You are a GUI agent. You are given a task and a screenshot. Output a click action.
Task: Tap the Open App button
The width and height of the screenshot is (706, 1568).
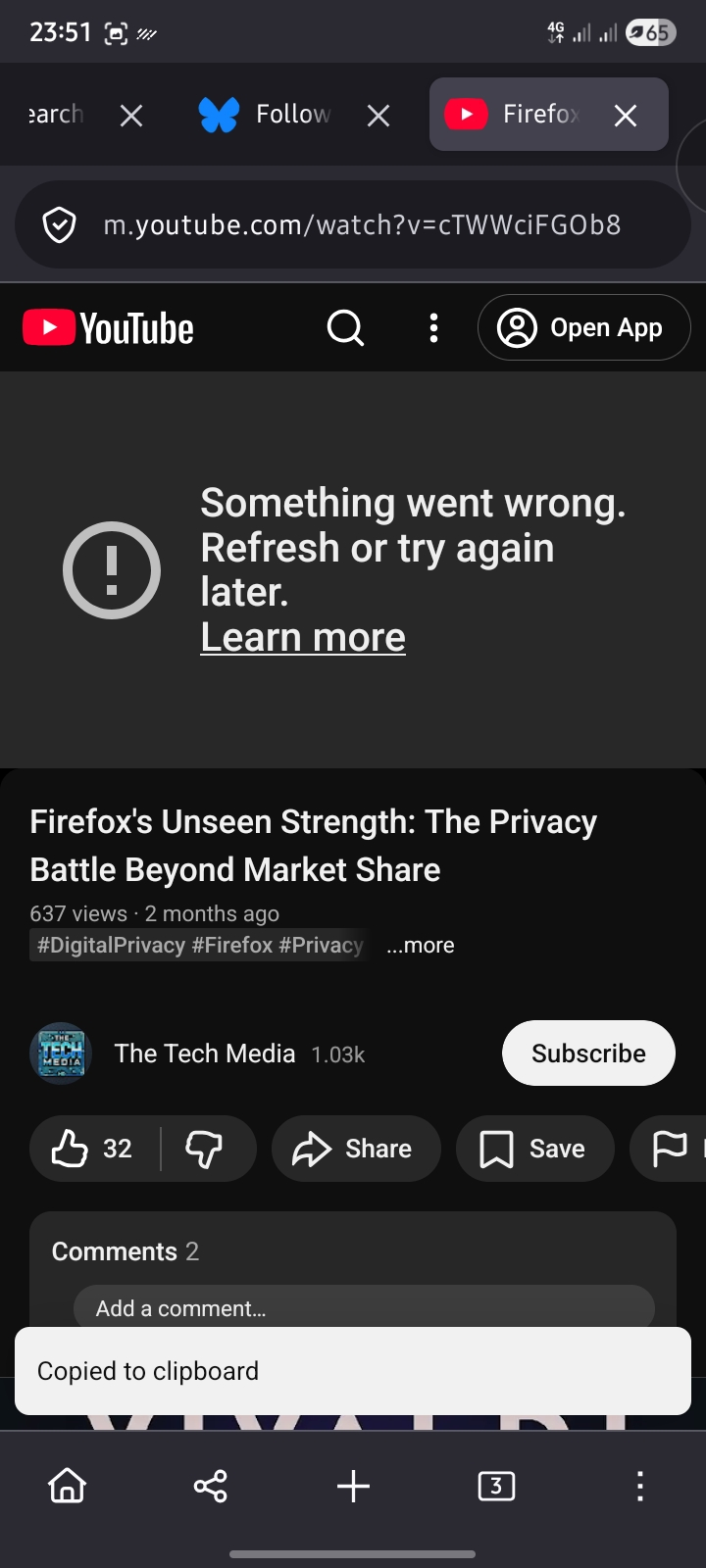coord(584,328)
